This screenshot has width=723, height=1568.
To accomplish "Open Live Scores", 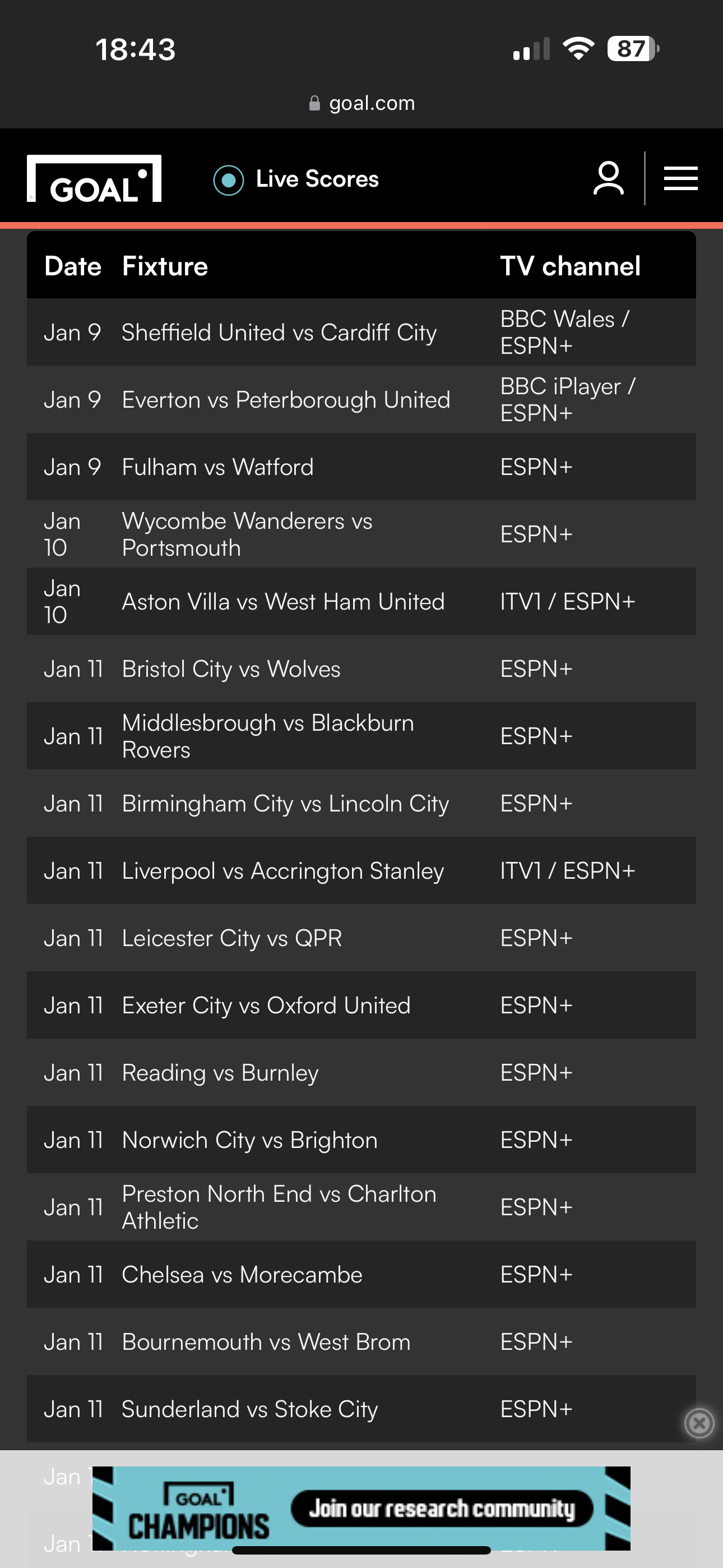I will [x=296, y=179].
